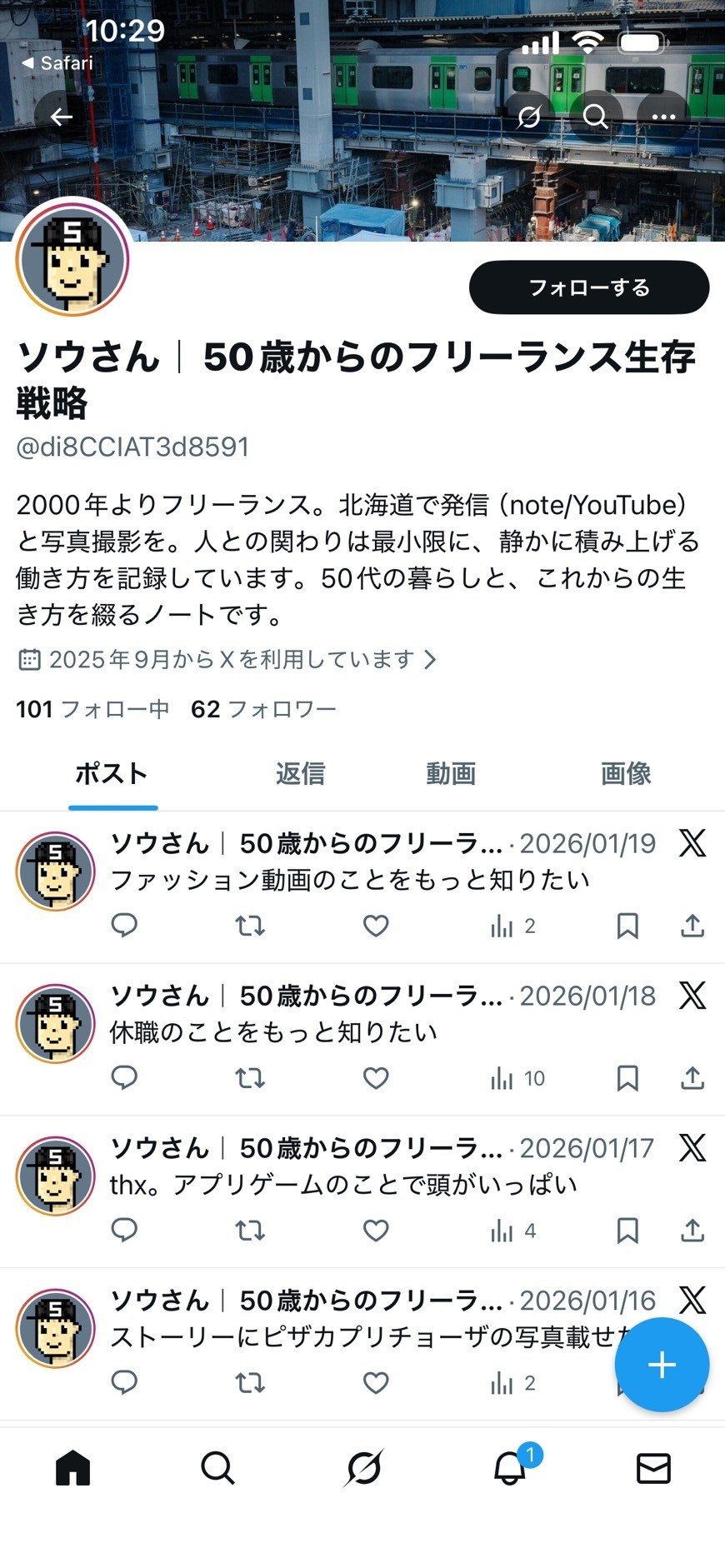Retweet the 休職 post
725x1568 pixels.
(251, 1078)
